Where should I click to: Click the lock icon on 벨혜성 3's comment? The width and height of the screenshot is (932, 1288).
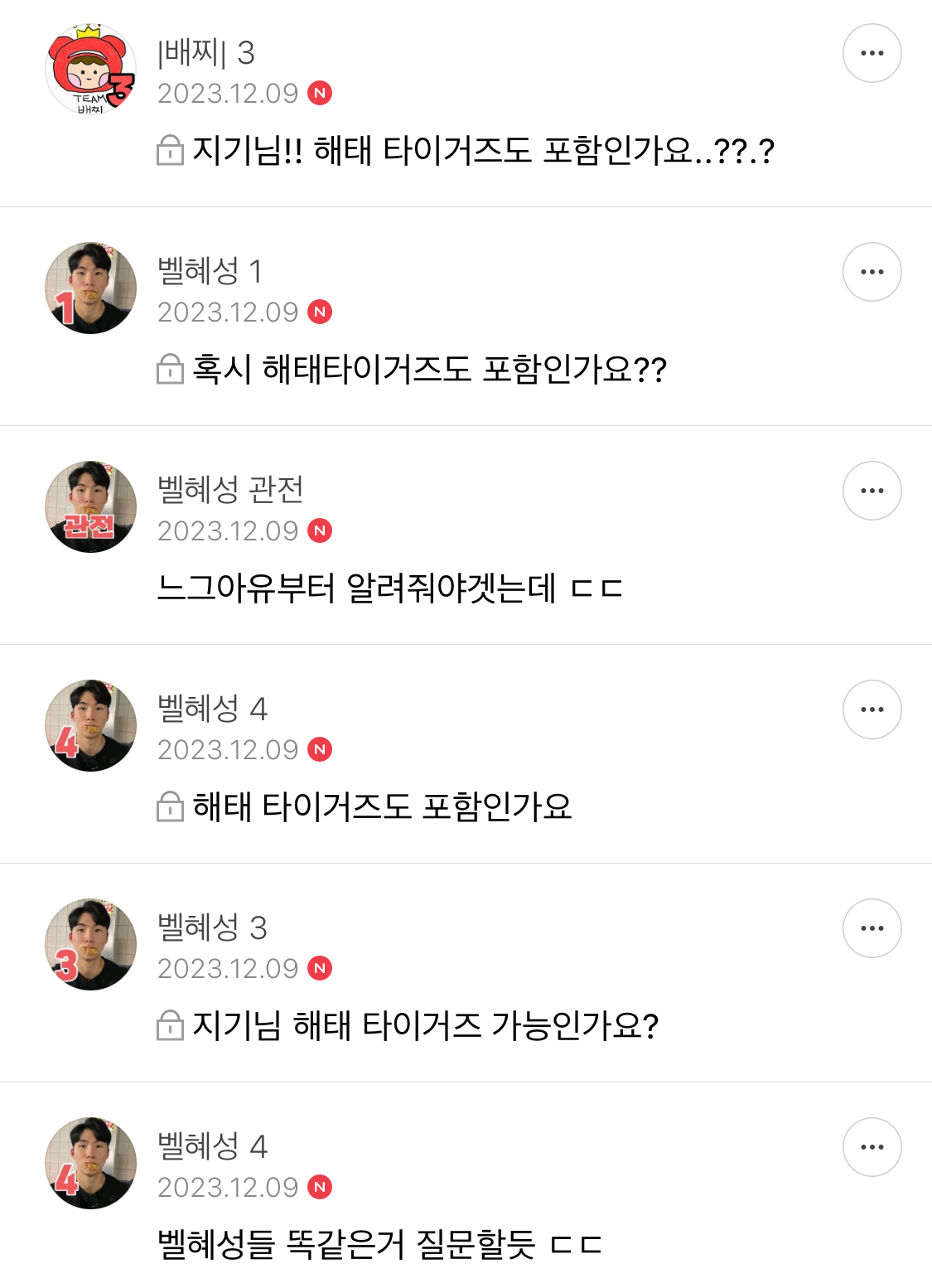click(171, 1024)
